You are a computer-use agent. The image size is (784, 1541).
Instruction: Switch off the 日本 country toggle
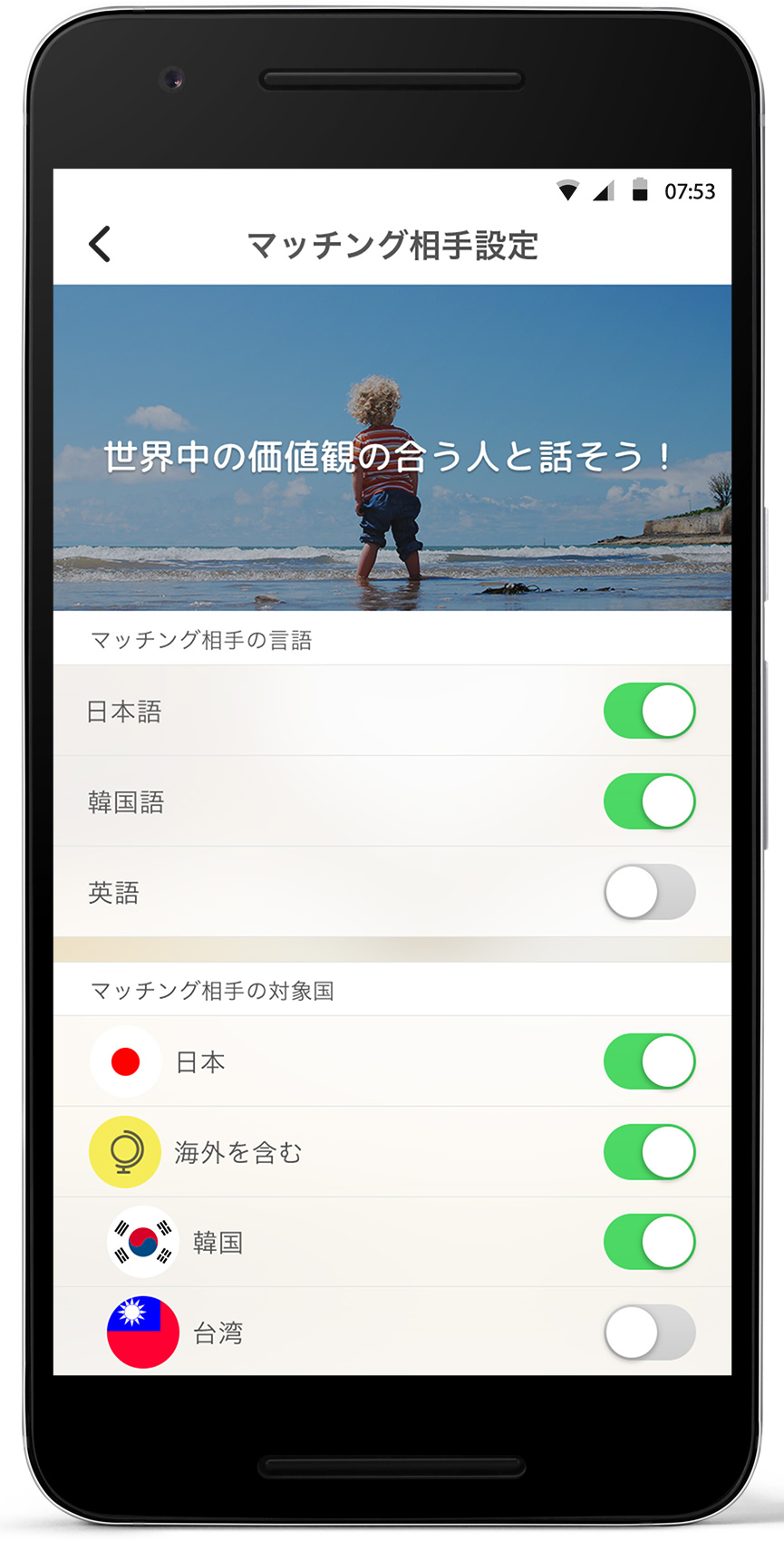(650, 1061)
